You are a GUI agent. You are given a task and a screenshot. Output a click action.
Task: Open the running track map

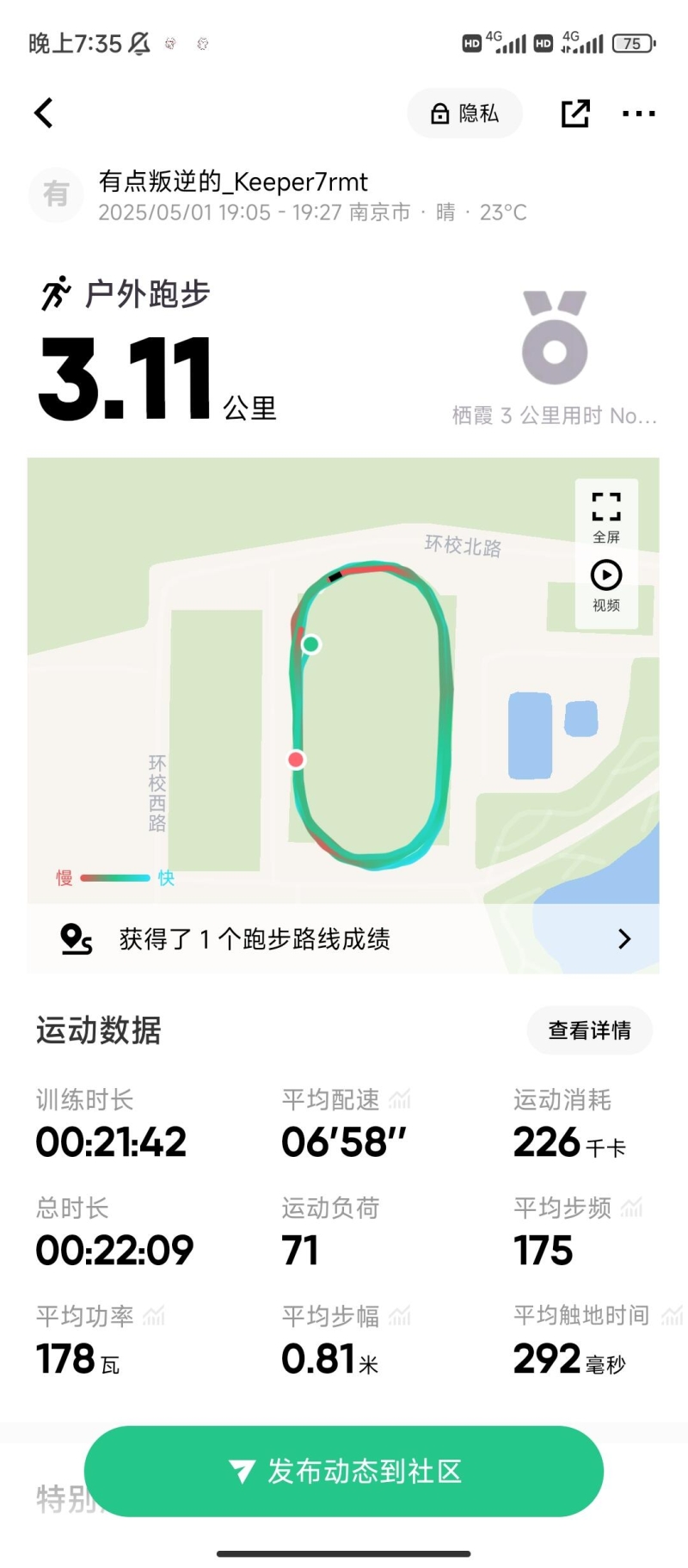pos(343,679)
